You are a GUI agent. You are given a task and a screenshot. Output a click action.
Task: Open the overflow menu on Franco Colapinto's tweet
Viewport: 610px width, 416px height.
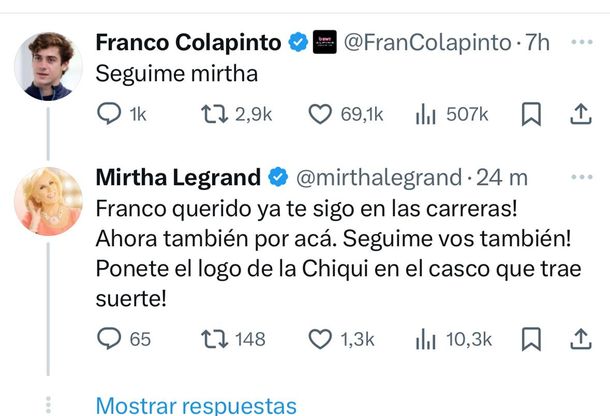pyautogui.click(x=581, y=40)
